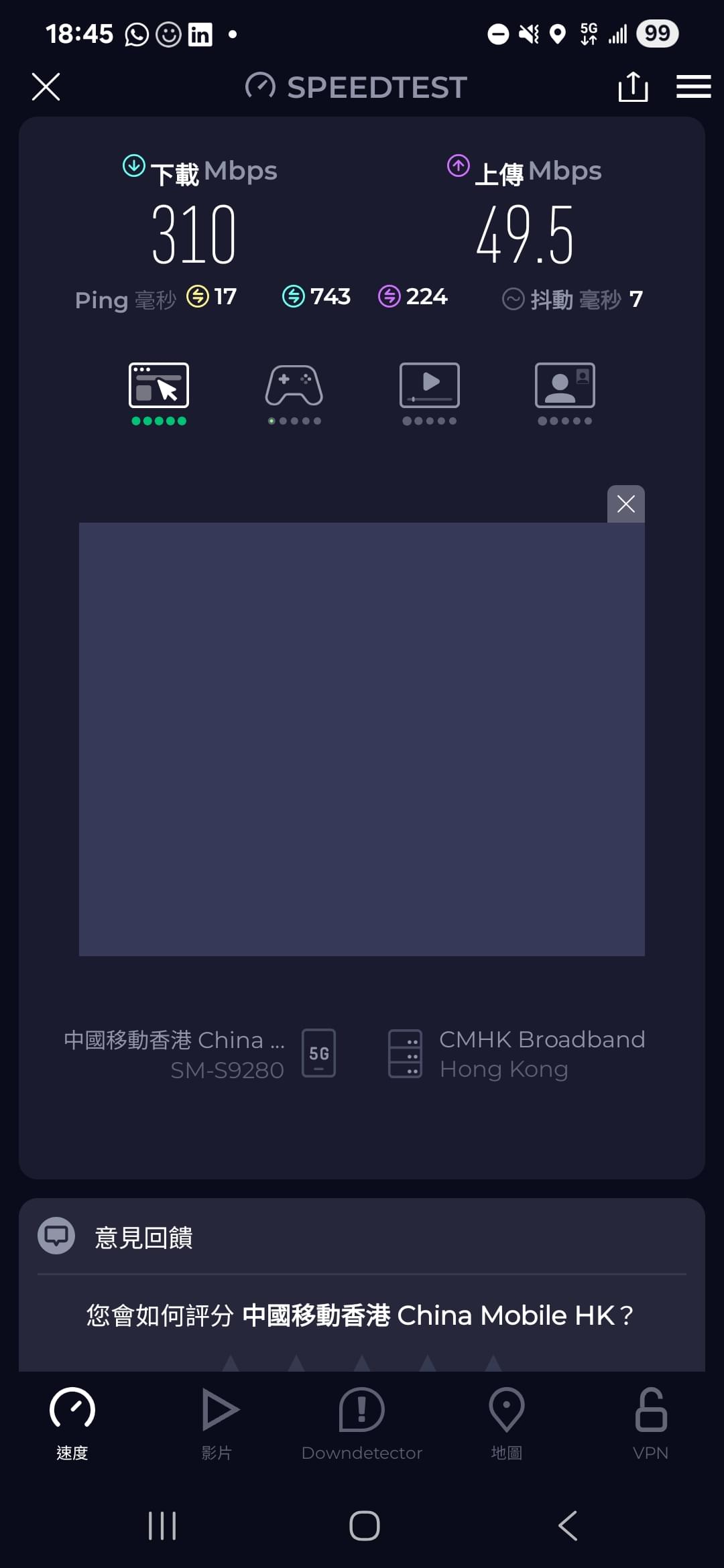This screenshot has height=1568, width=724.
Task: View video streaming experience rating
Action: click(x=430, y=394)
